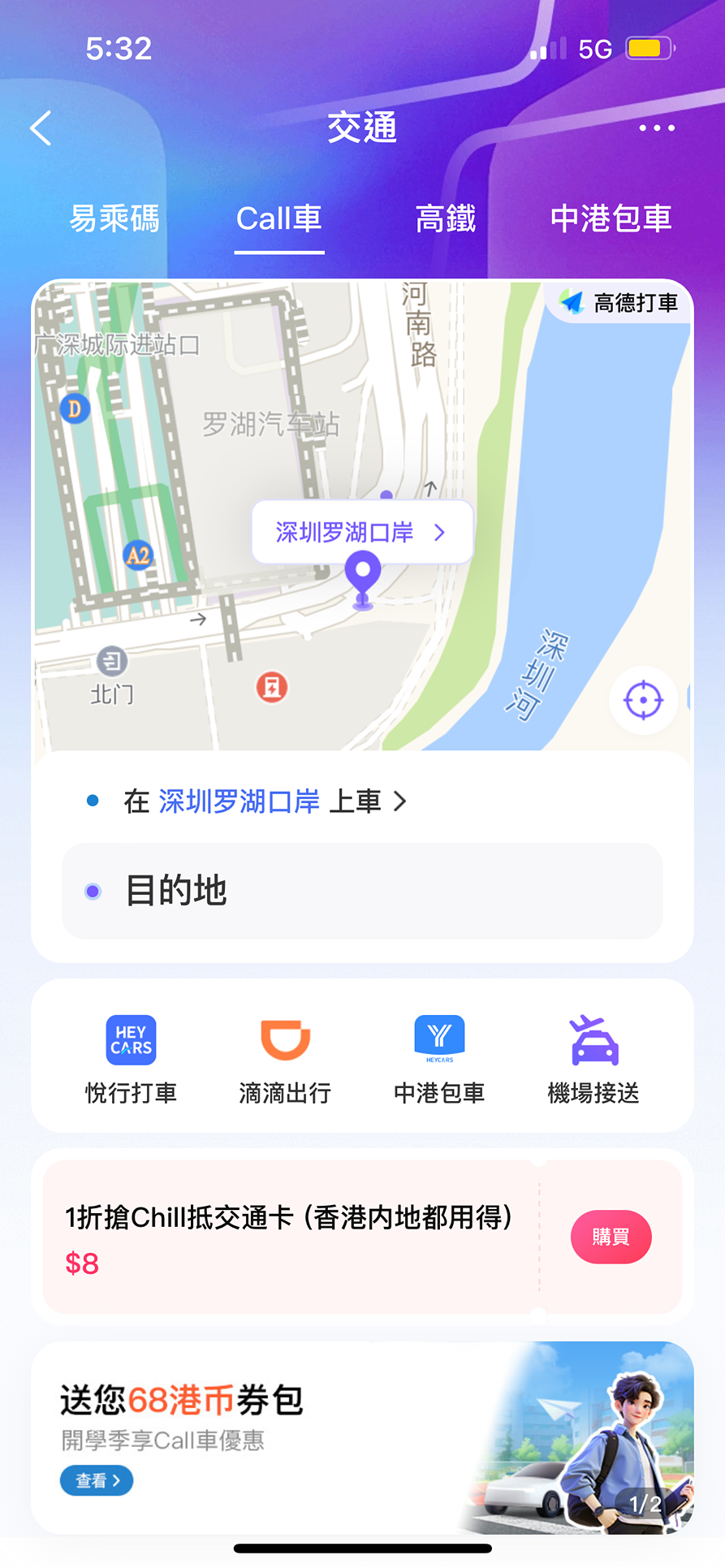Click the A2 exit marker on map
The width and height of the screenshot is (725, 1568).
[136, 555]
